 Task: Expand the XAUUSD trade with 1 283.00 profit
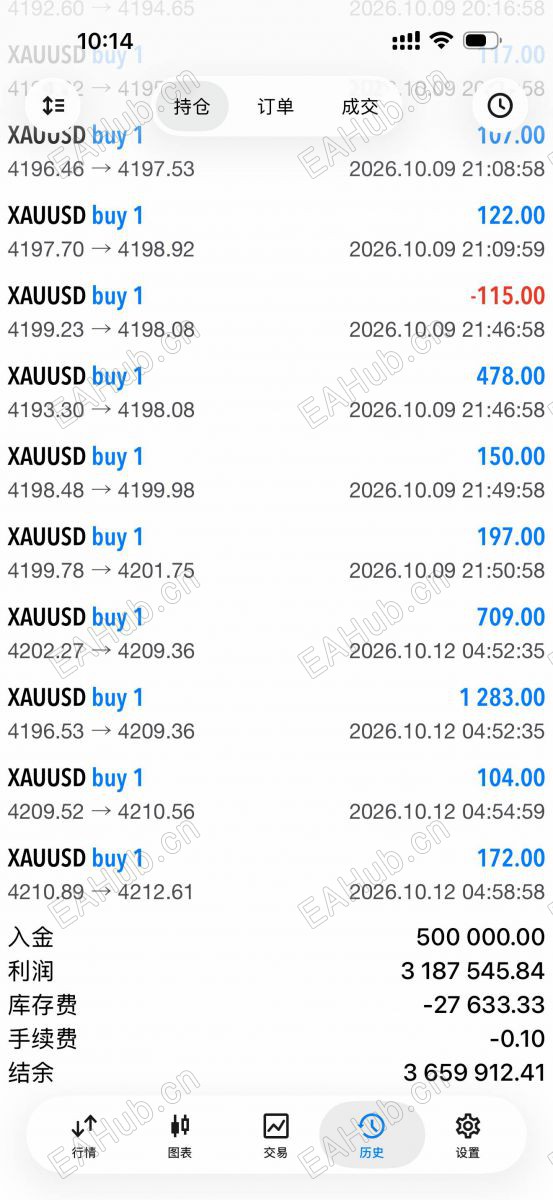pos(276,714)
